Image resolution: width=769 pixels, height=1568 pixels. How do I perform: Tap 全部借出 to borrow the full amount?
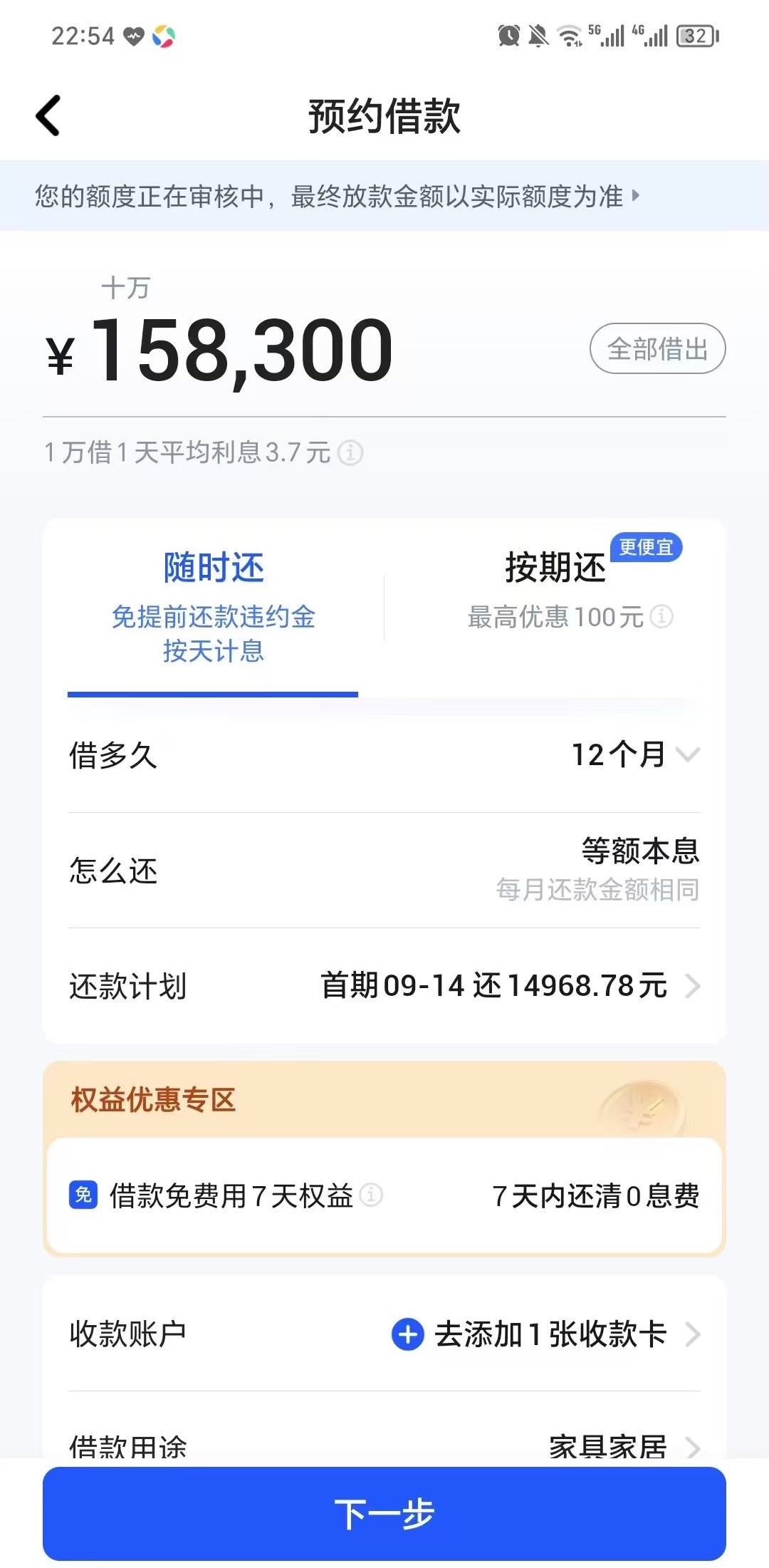pos(657,349)
